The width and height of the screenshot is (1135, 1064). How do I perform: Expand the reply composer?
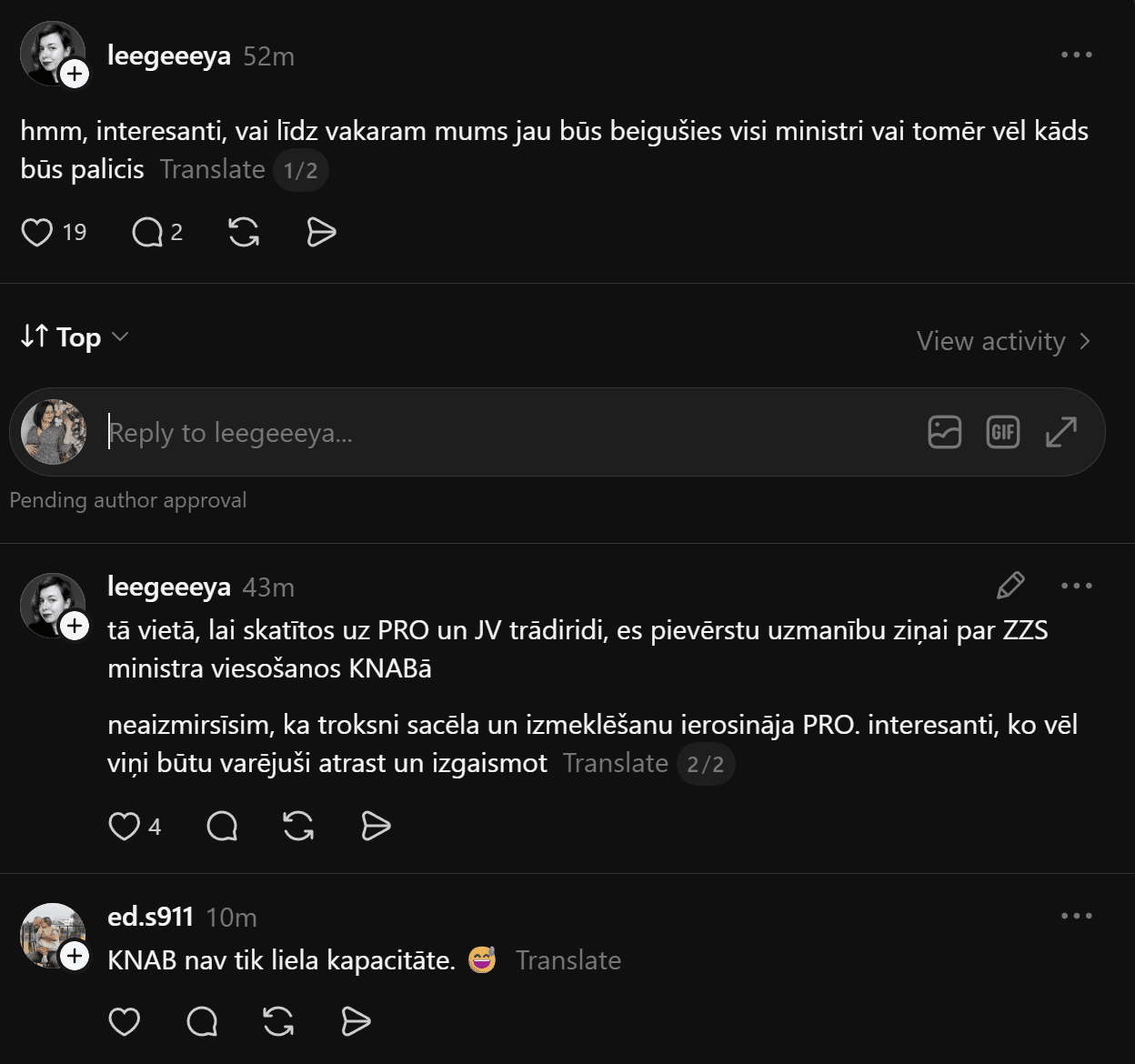coord(1061,432)
